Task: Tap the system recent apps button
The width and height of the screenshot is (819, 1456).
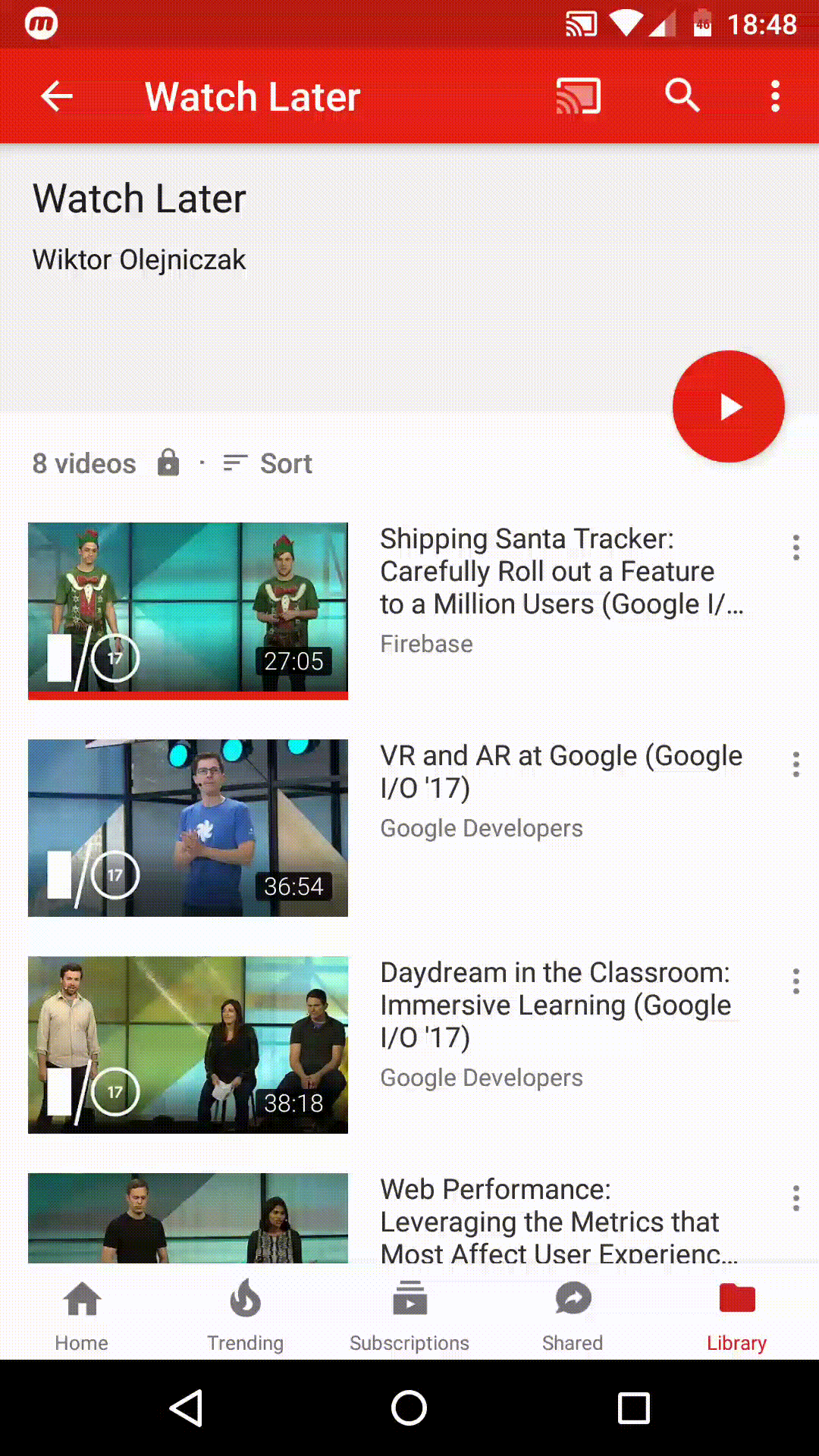Action: (634, 1408)
